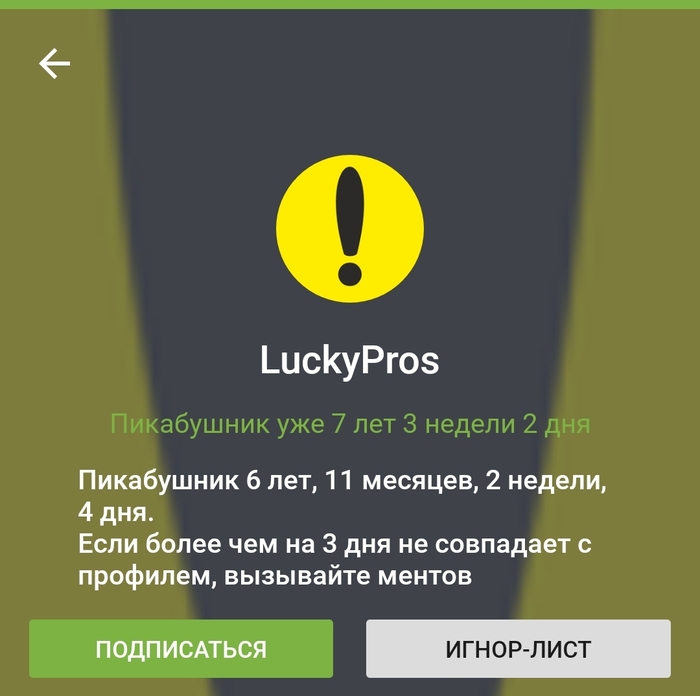Screen dimensions: 700x696
Task: Go back using the arrow icon
Action: pyautogui.click(x=55, y=64)
